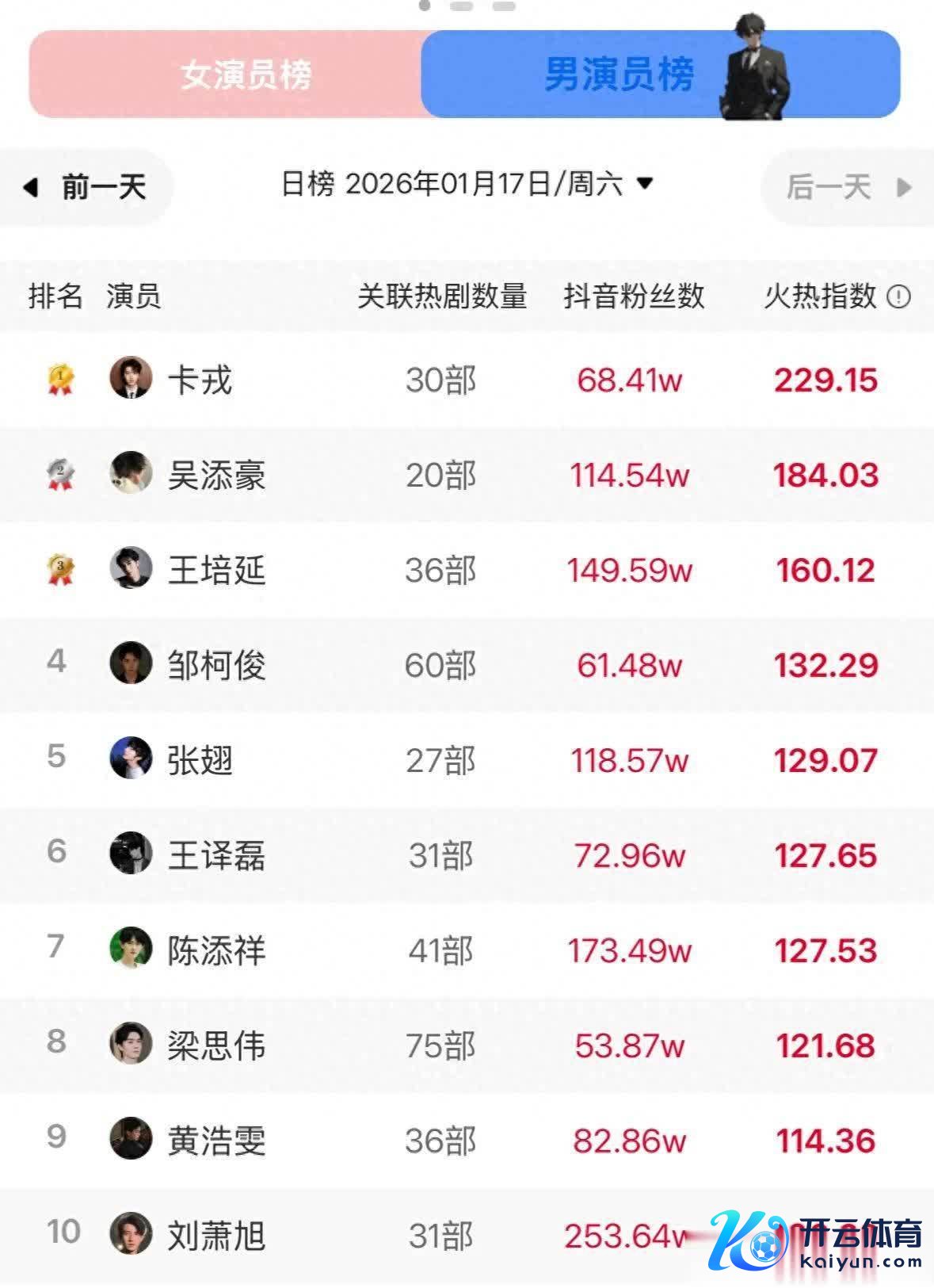Select actor 刘萧旭's row

pos(215,1236)
